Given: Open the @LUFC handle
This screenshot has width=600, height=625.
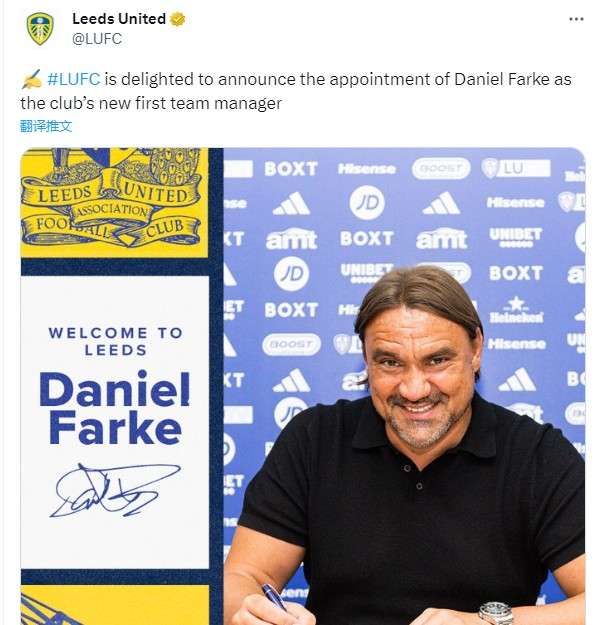Looking at the screenshot, I should point(97,38).
